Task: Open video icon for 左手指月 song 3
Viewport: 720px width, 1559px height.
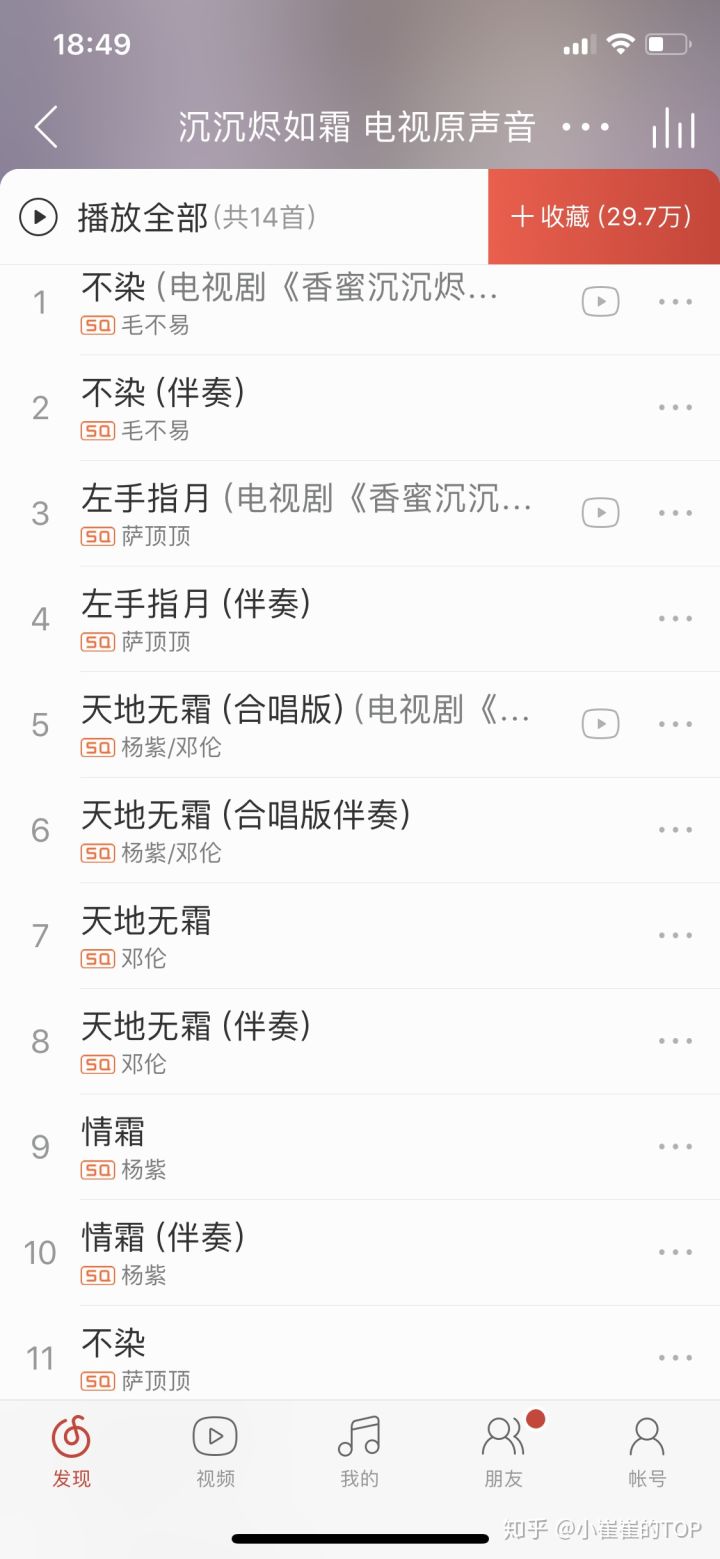Action: pos(600,513)
